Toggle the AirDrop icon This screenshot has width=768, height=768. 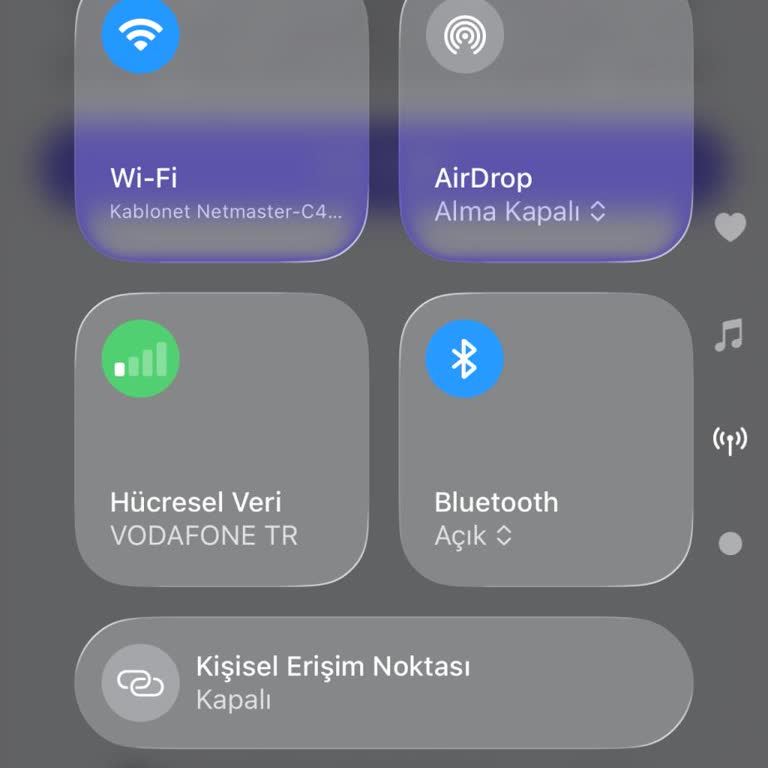[x=465, y=35]
